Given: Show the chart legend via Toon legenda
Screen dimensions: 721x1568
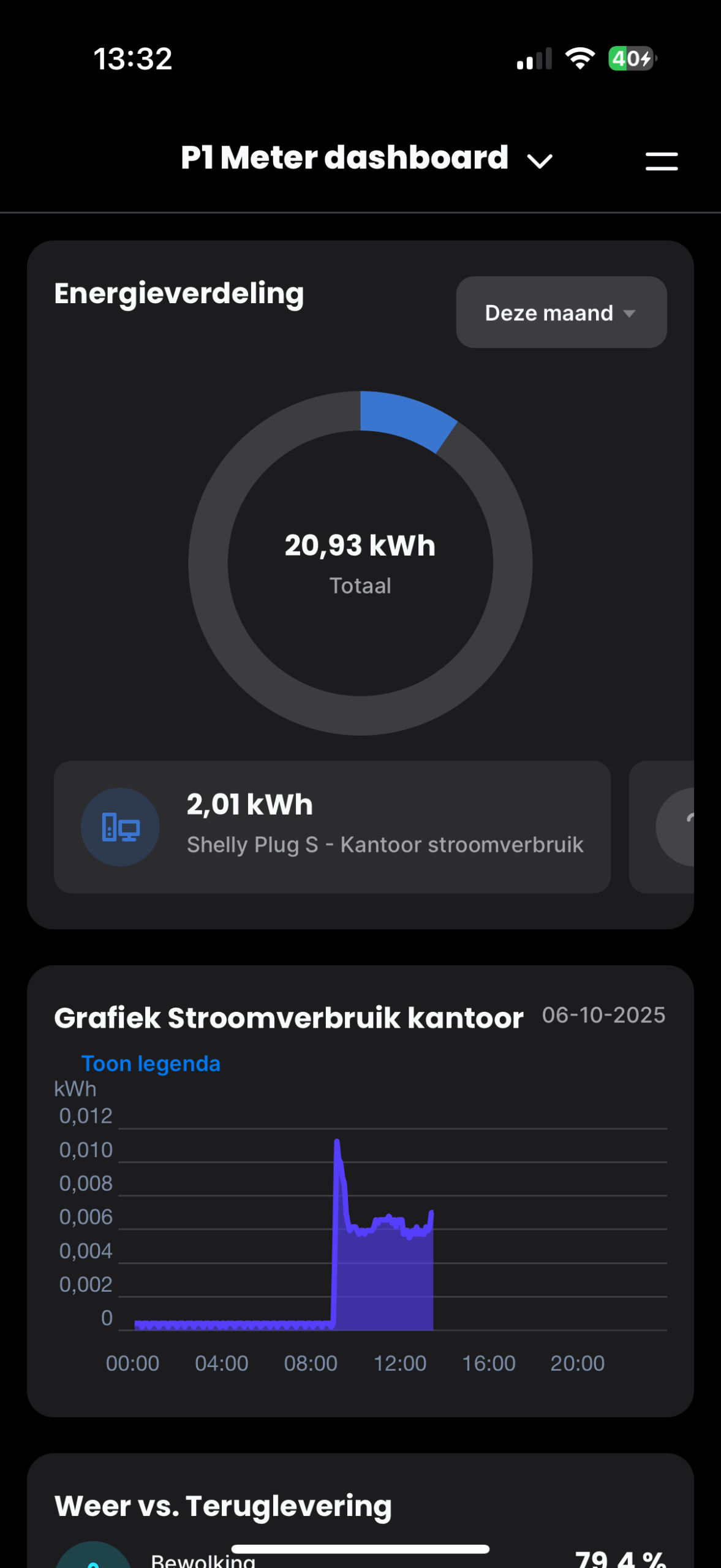Looking at the screenshot, I should (151, 1064).
